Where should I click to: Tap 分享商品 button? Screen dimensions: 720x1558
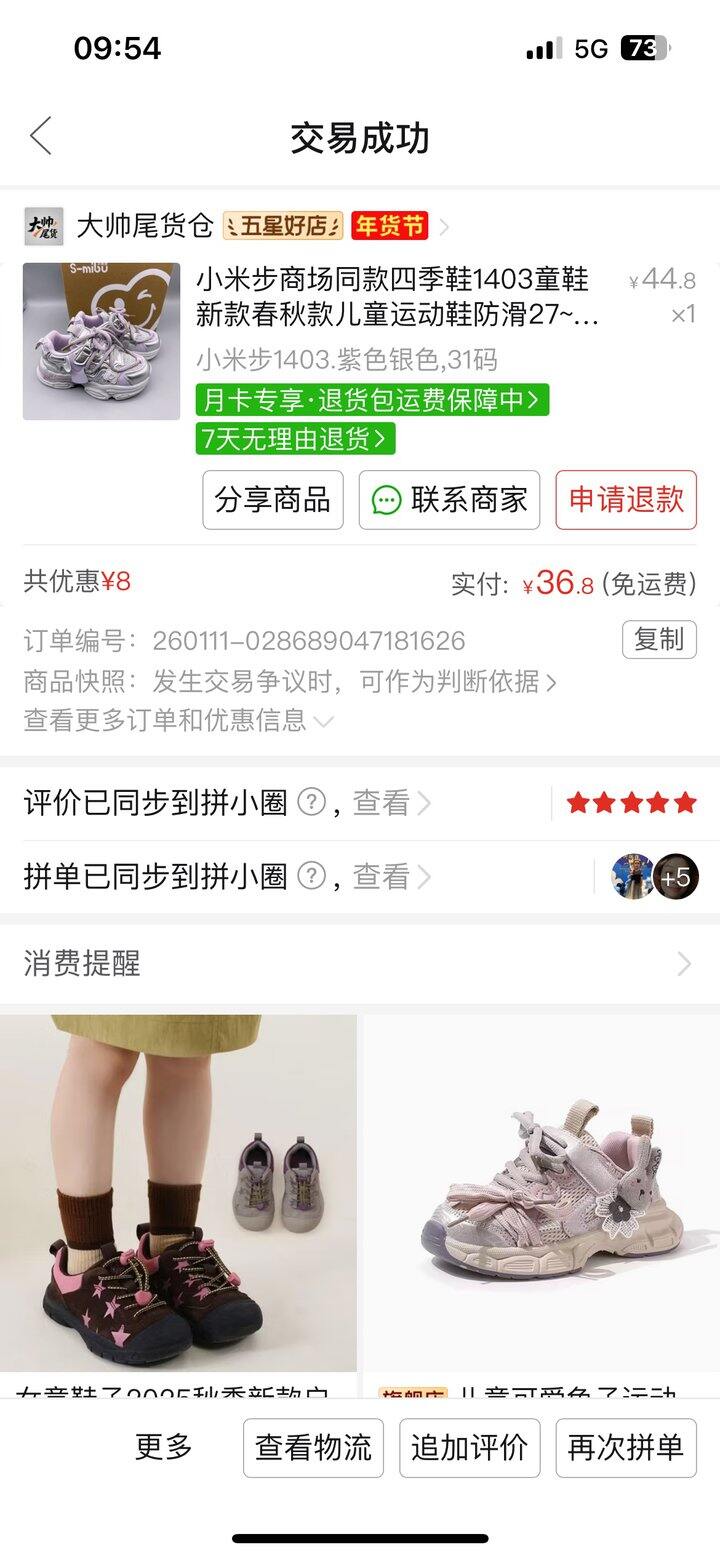[272, 500]
